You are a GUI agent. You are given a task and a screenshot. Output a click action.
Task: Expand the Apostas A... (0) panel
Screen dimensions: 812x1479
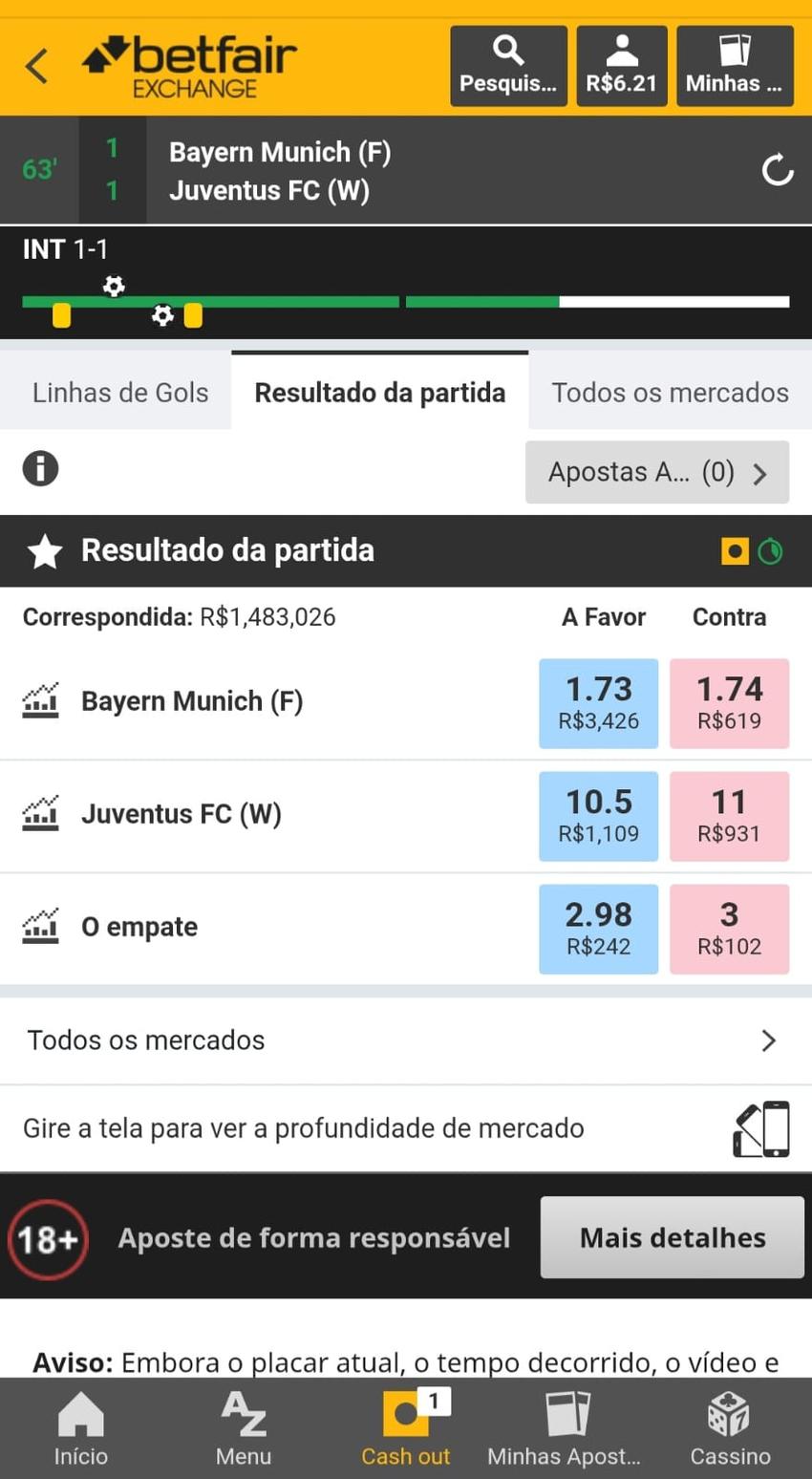coord(656,471)
